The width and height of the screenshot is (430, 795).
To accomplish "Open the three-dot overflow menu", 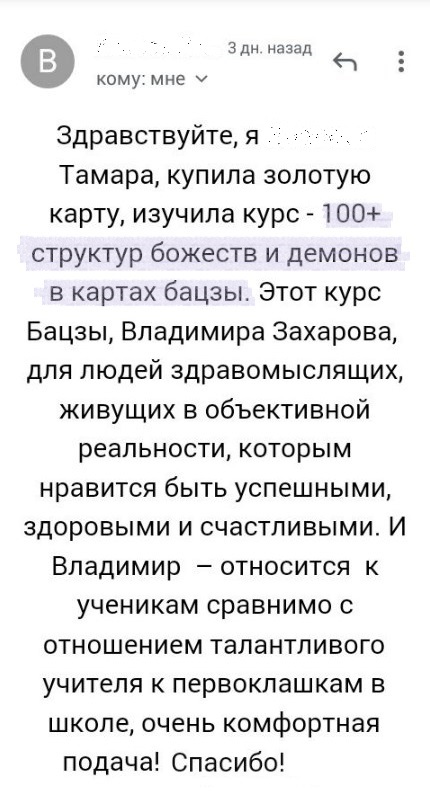I will pyautogui.click(x=402, y=62).
